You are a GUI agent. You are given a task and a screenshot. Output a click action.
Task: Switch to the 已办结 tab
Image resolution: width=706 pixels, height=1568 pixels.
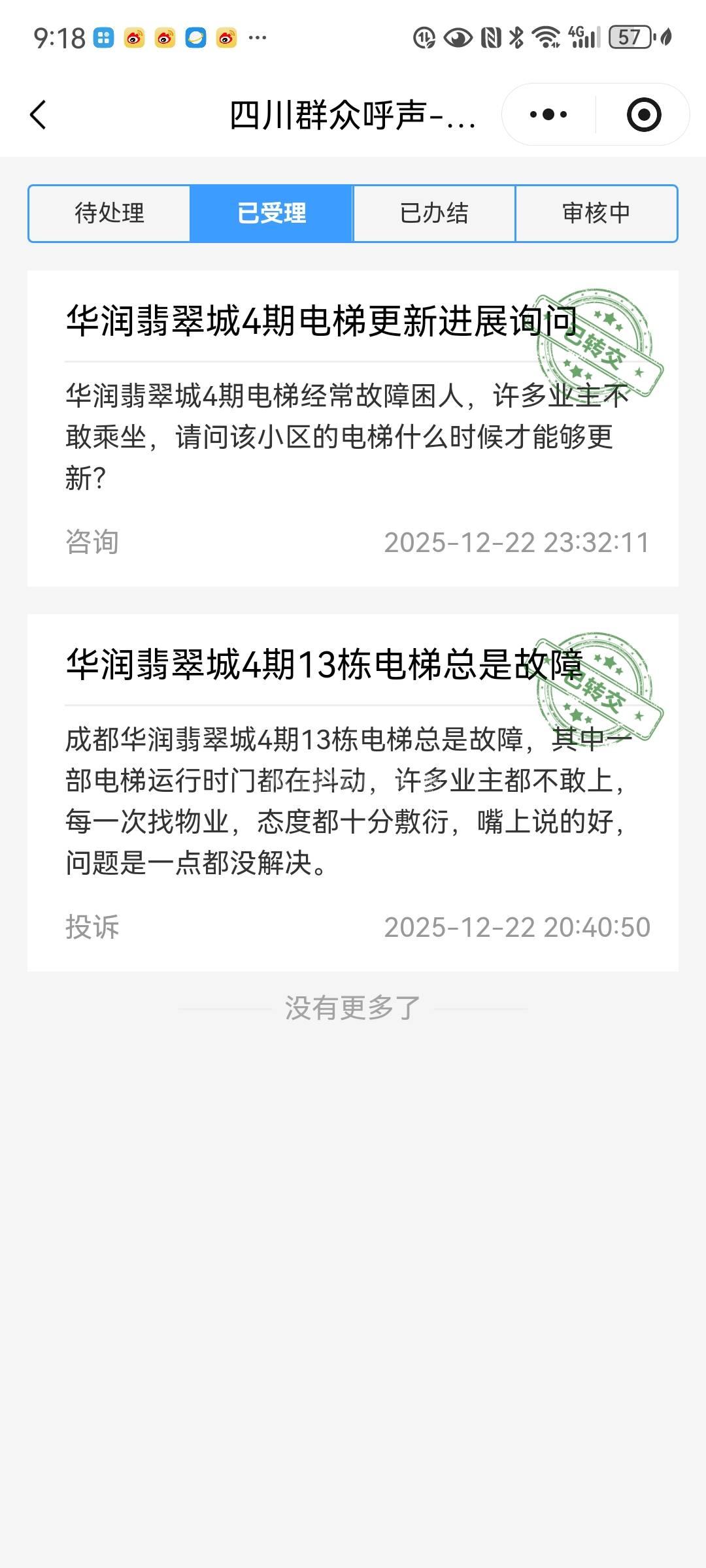pyautogui.click(x=434, y=214)
